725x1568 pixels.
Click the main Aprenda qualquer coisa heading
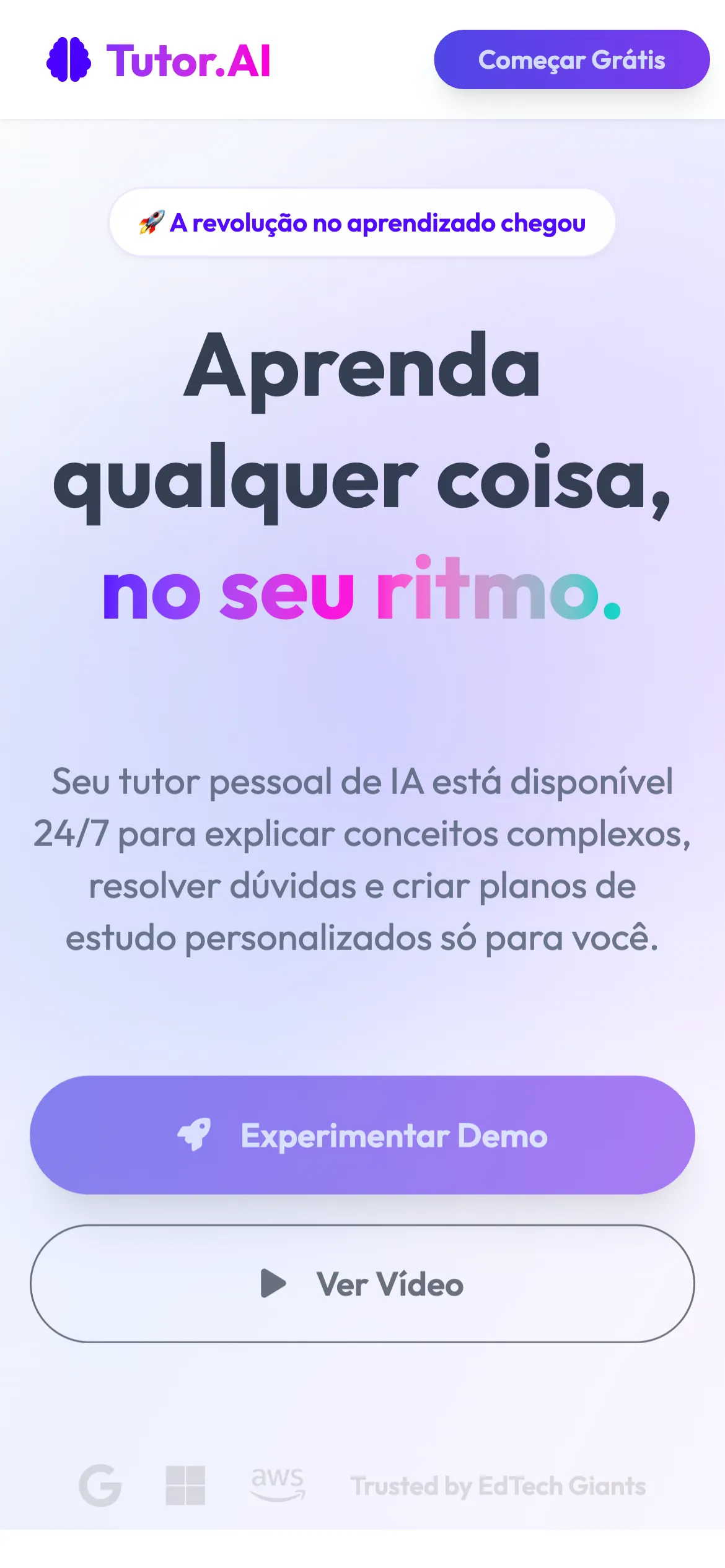(362, 484)
